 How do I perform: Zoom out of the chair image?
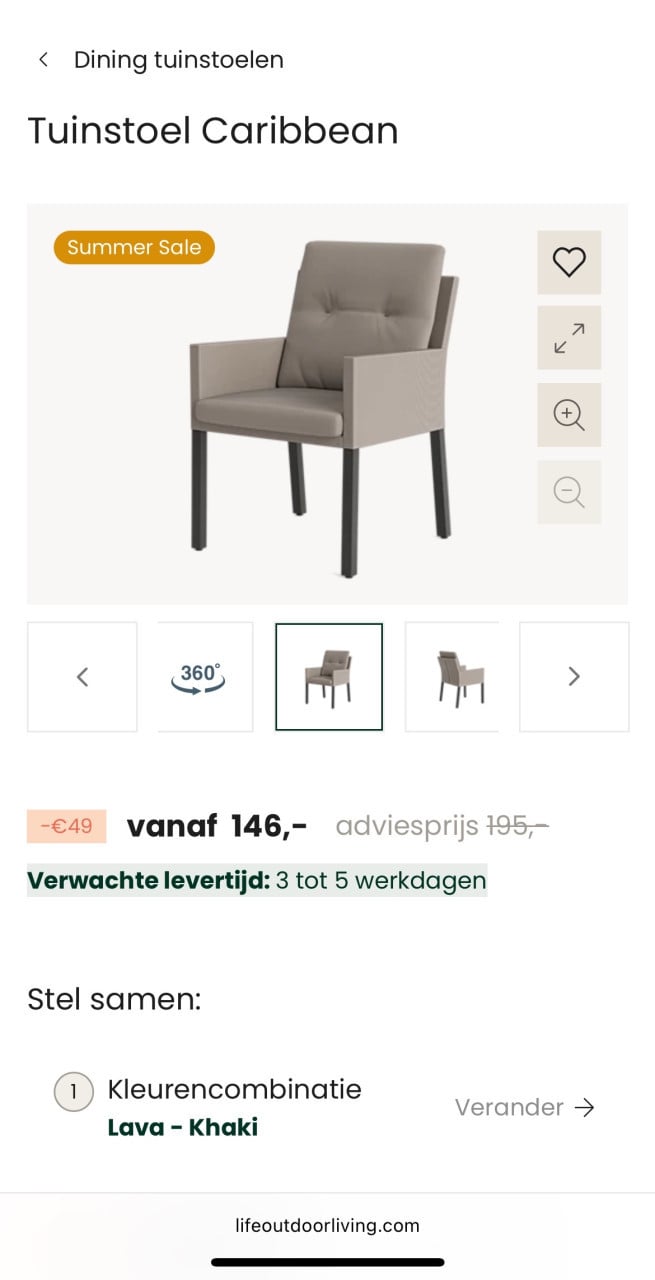click(x=569, y=492)
